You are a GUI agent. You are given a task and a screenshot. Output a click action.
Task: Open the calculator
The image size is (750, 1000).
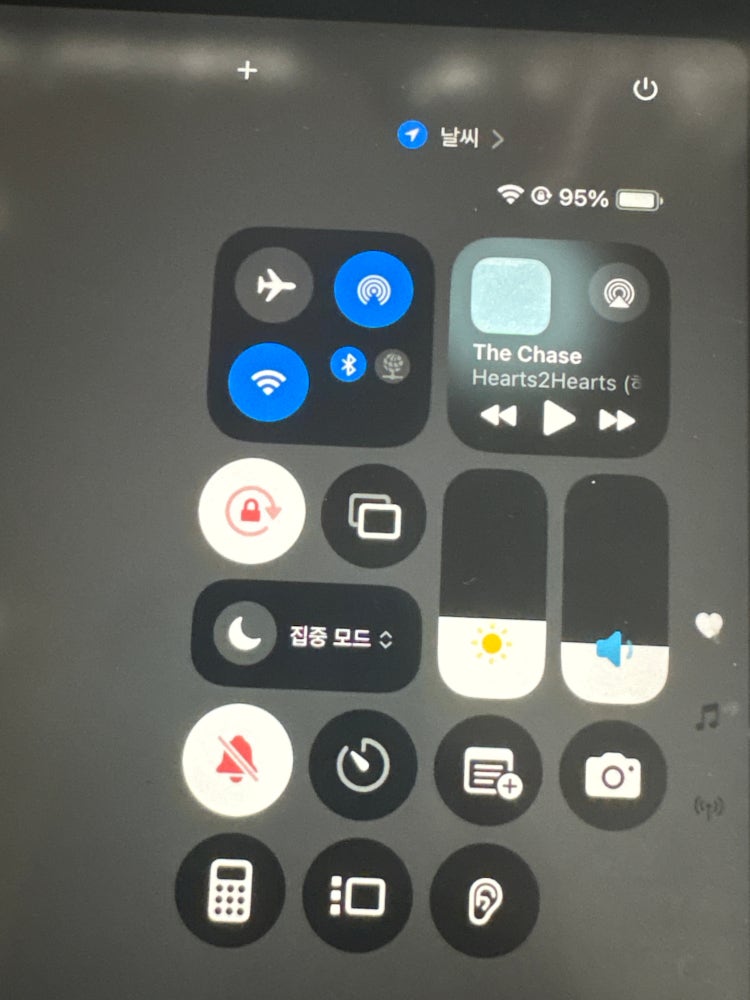[229, 890]
